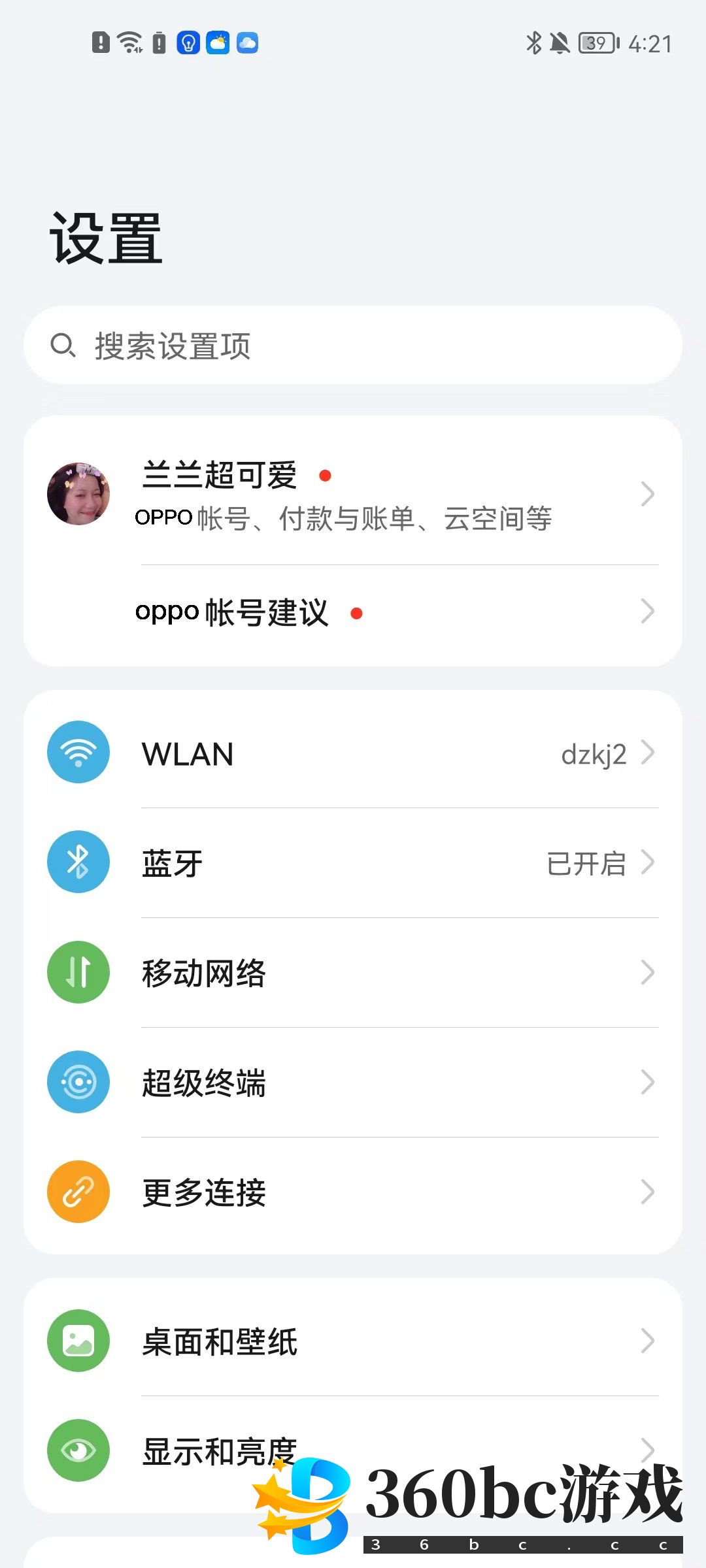This screenshot has width=706, height=1568.
Task: Tap the 搜索设置项 search box
Action: click(x=353, y=346)
